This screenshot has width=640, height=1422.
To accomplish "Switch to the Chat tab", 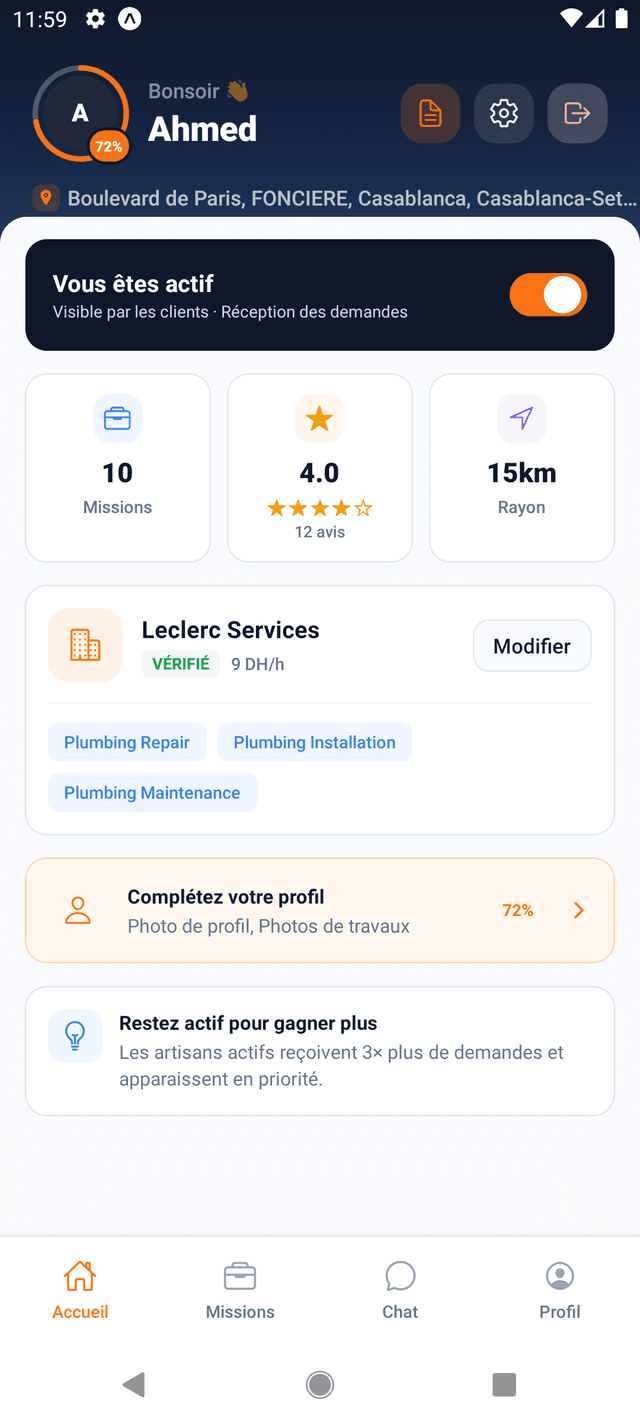I will click(x=400, y=1290).
